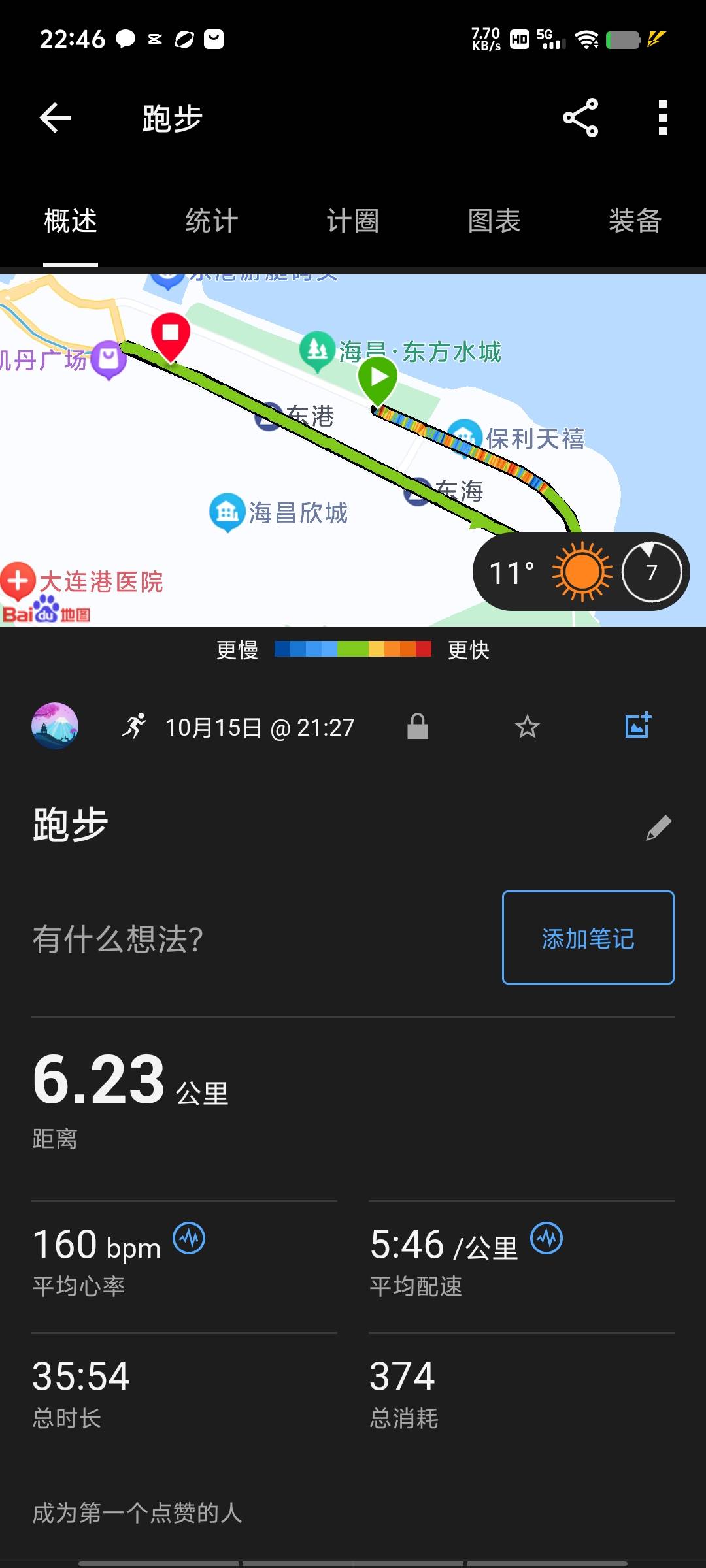Tap the pace color gradient legend
This screenshot has width=706, height=1568.
pos(353,649)
